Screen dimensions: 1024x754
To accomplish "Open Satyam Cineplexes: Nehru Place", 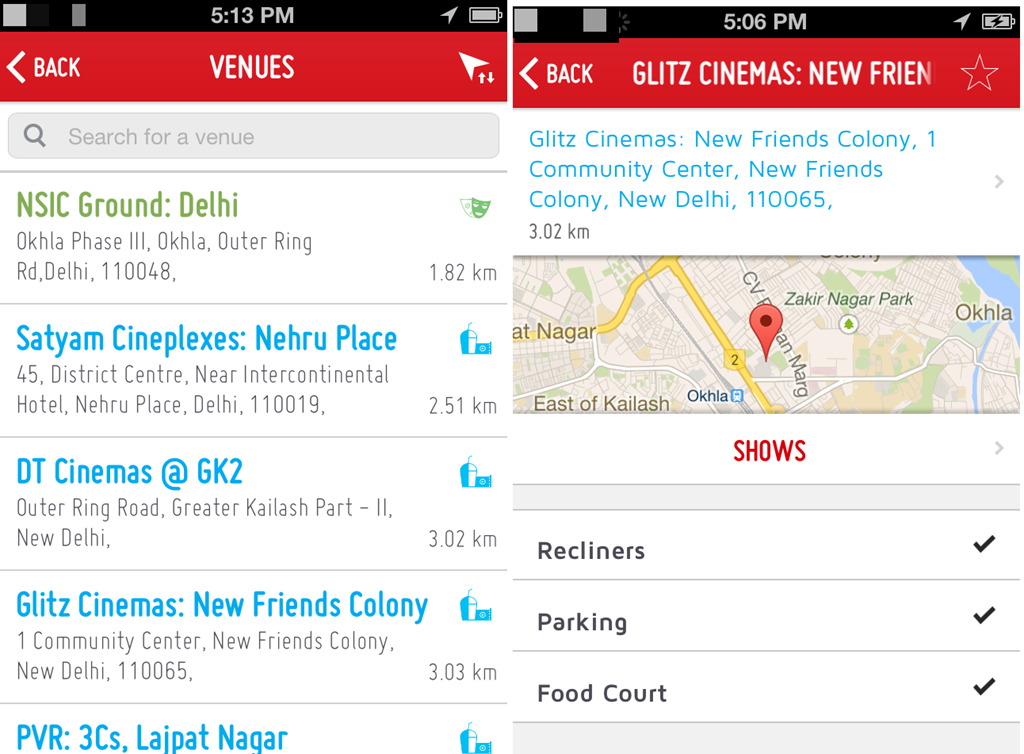I will 254,370.
